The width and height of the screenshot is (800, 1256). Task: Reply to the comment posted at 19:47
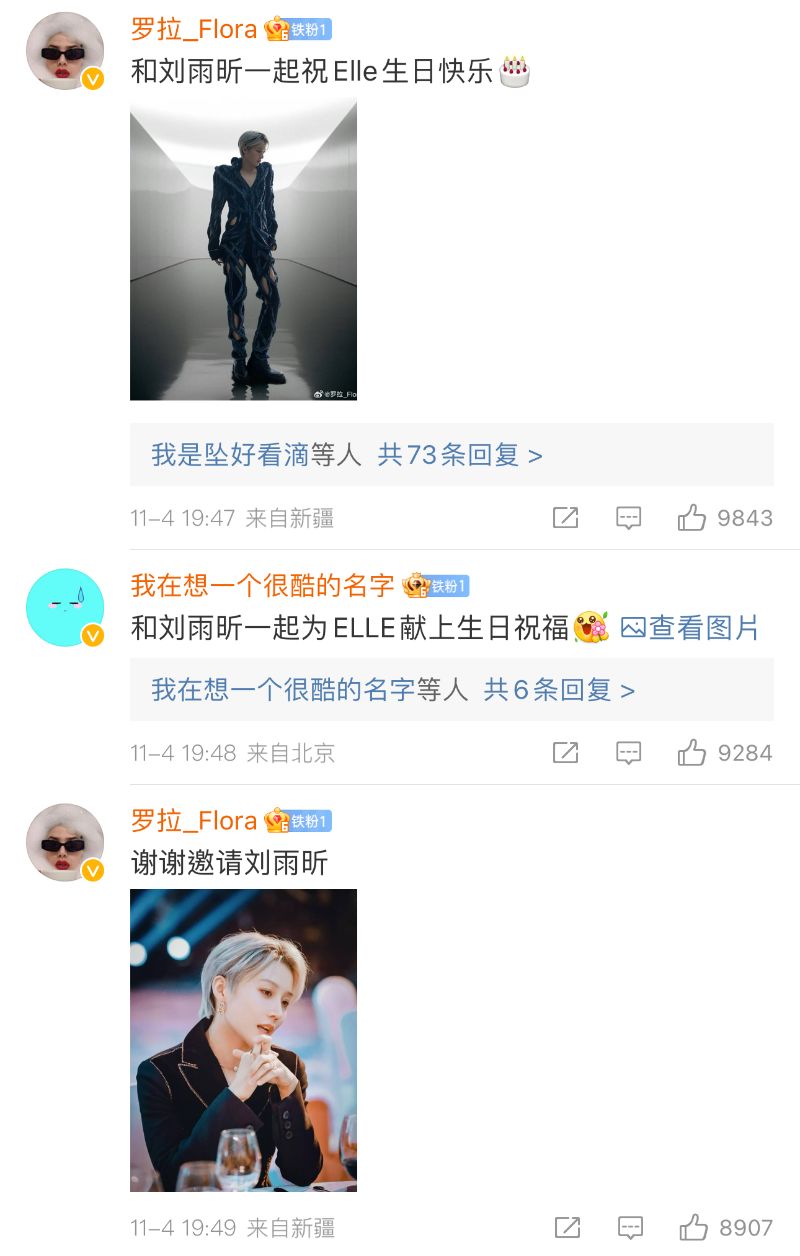tap(628, 518)
